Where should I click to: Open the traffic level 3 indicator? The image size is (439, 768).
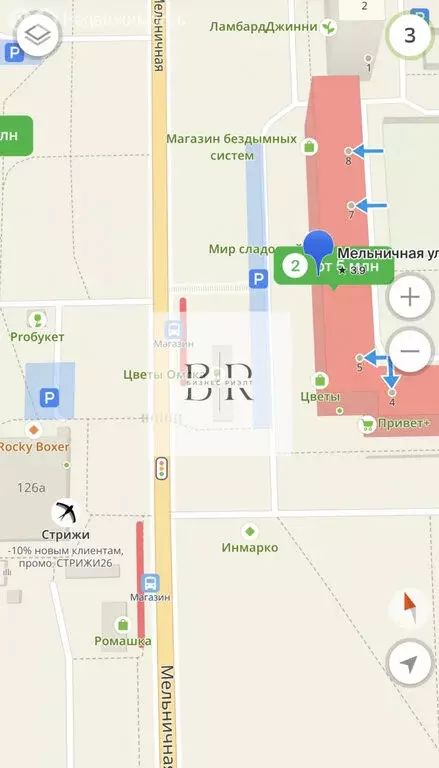(x=410, y=35)
